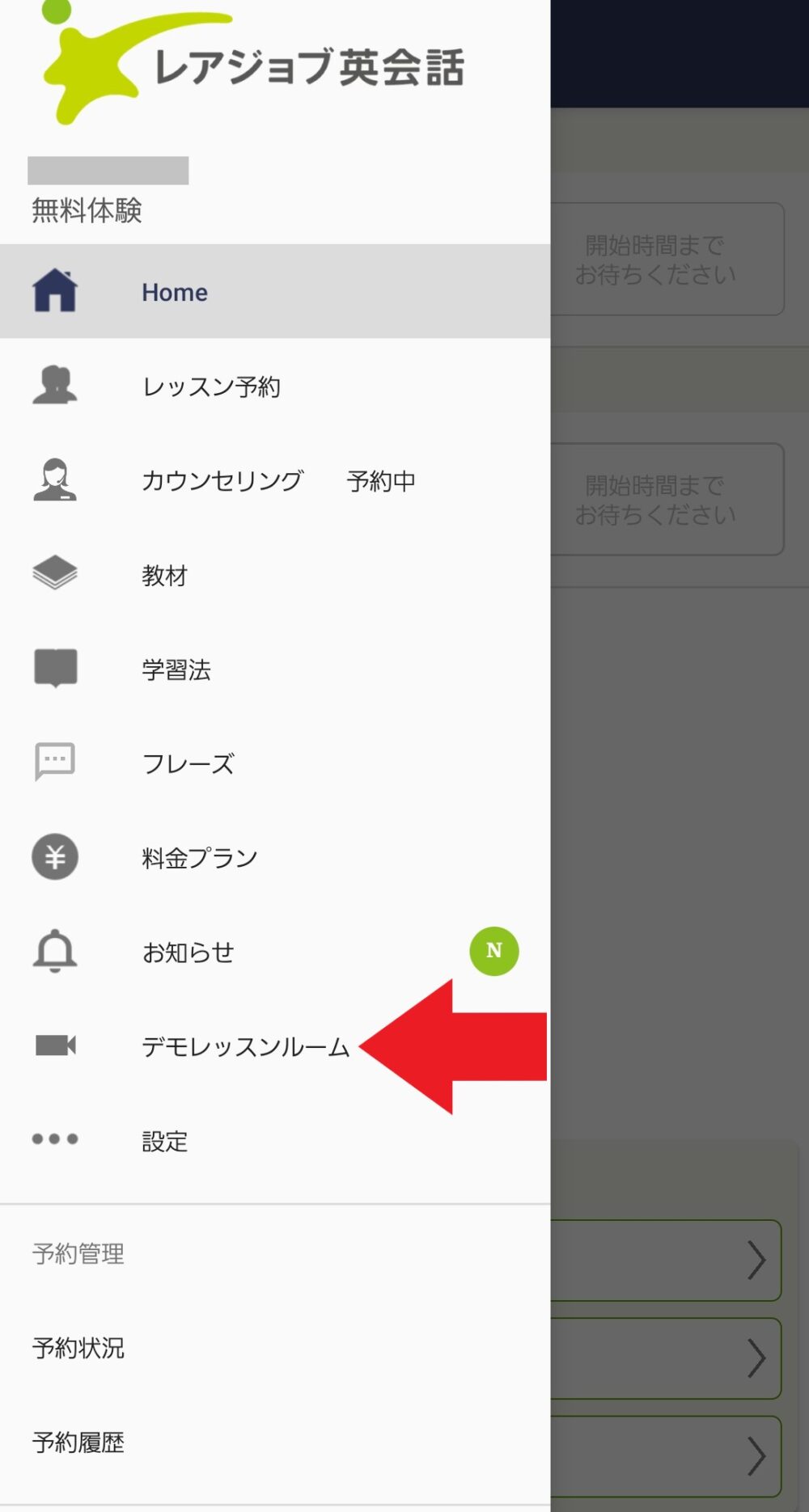View 予約履歴 reservation history

click(275, 1442)
